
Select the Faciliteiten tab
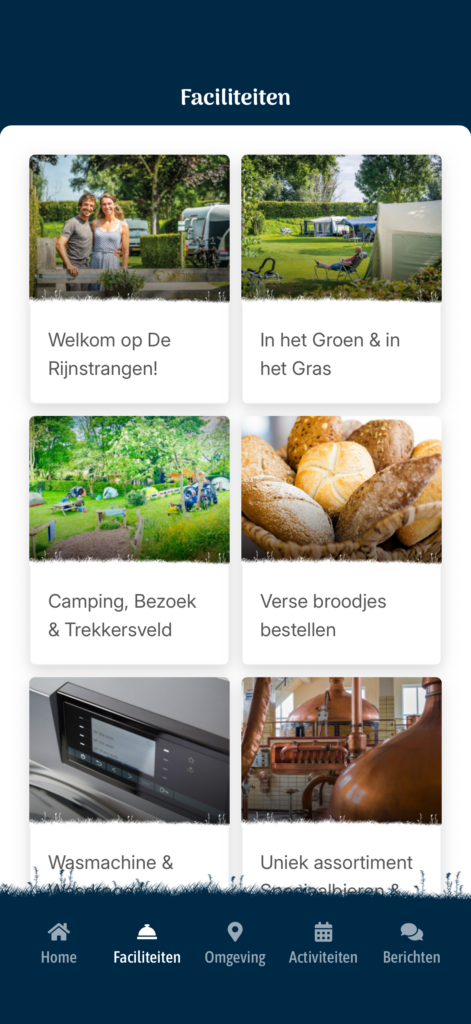coord(147,944)
